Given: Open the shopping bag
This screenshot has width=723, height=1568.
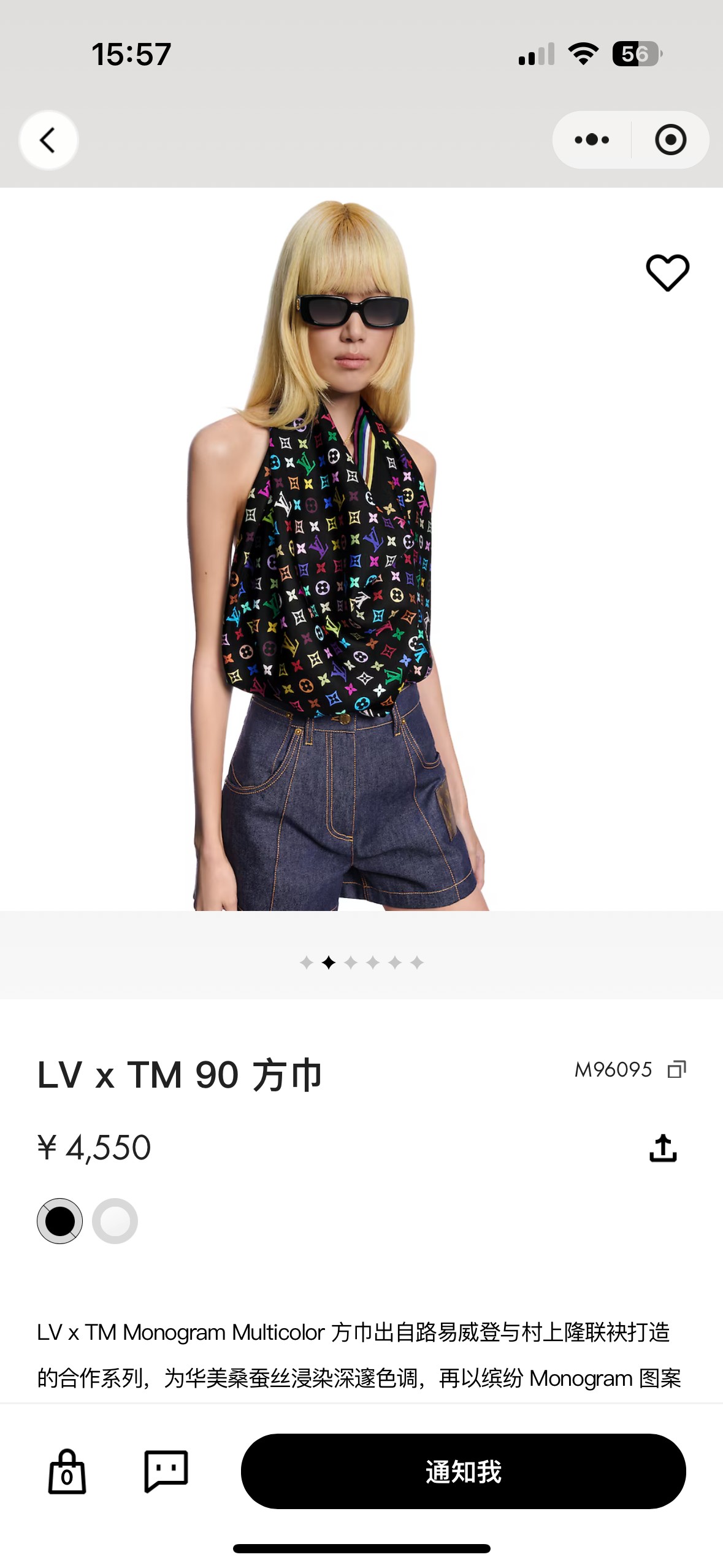Looking at the screenshot, I should click(67, 1472).
